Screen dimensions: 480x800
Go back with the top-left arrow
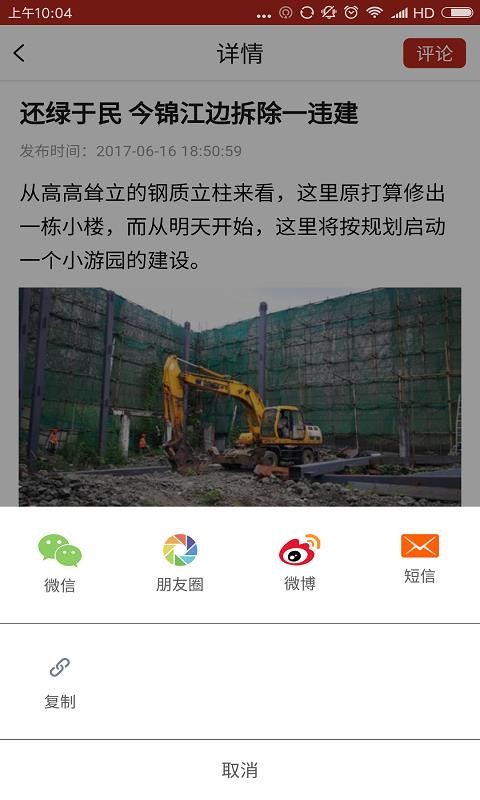point(19,53)
